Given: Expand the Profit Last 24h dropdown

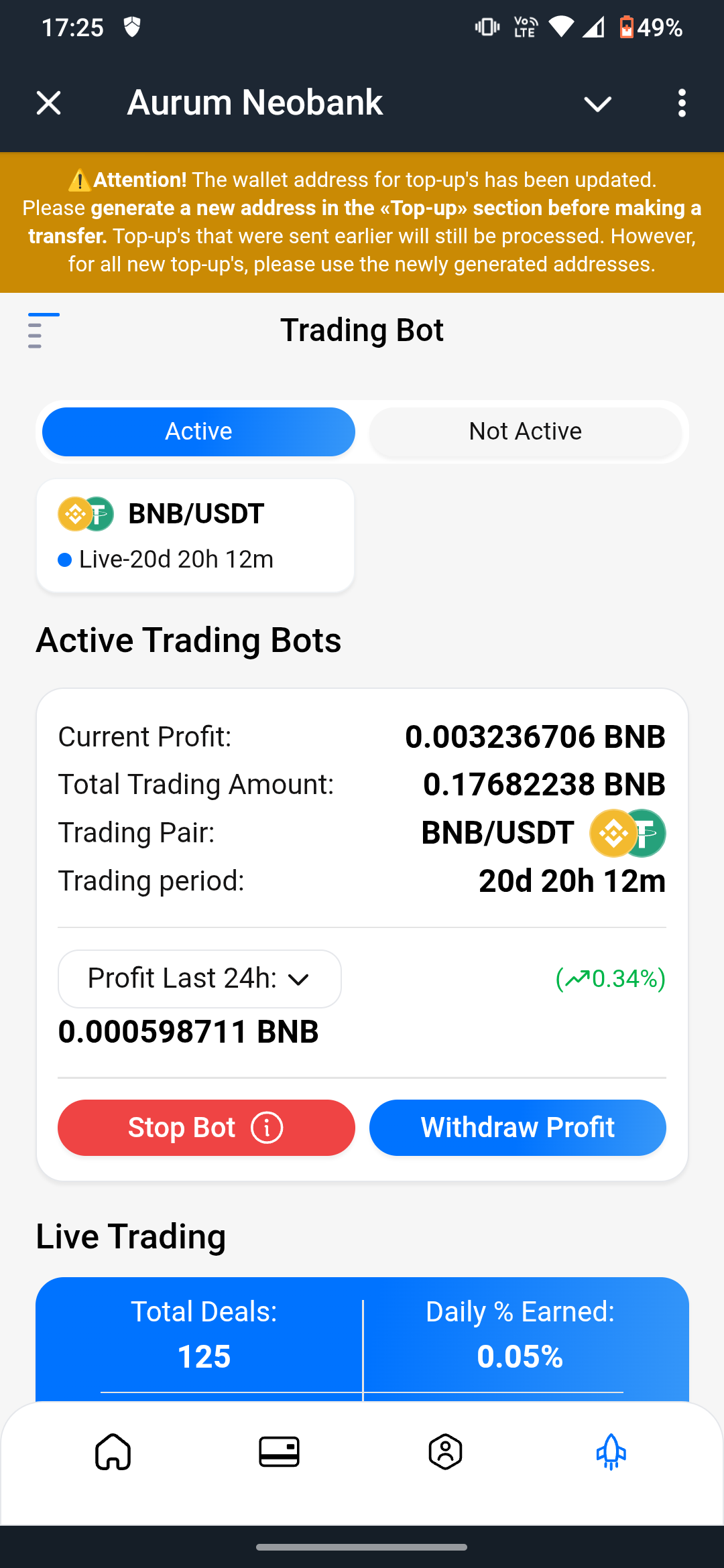Looking at the screenshot, I should 199,979.
